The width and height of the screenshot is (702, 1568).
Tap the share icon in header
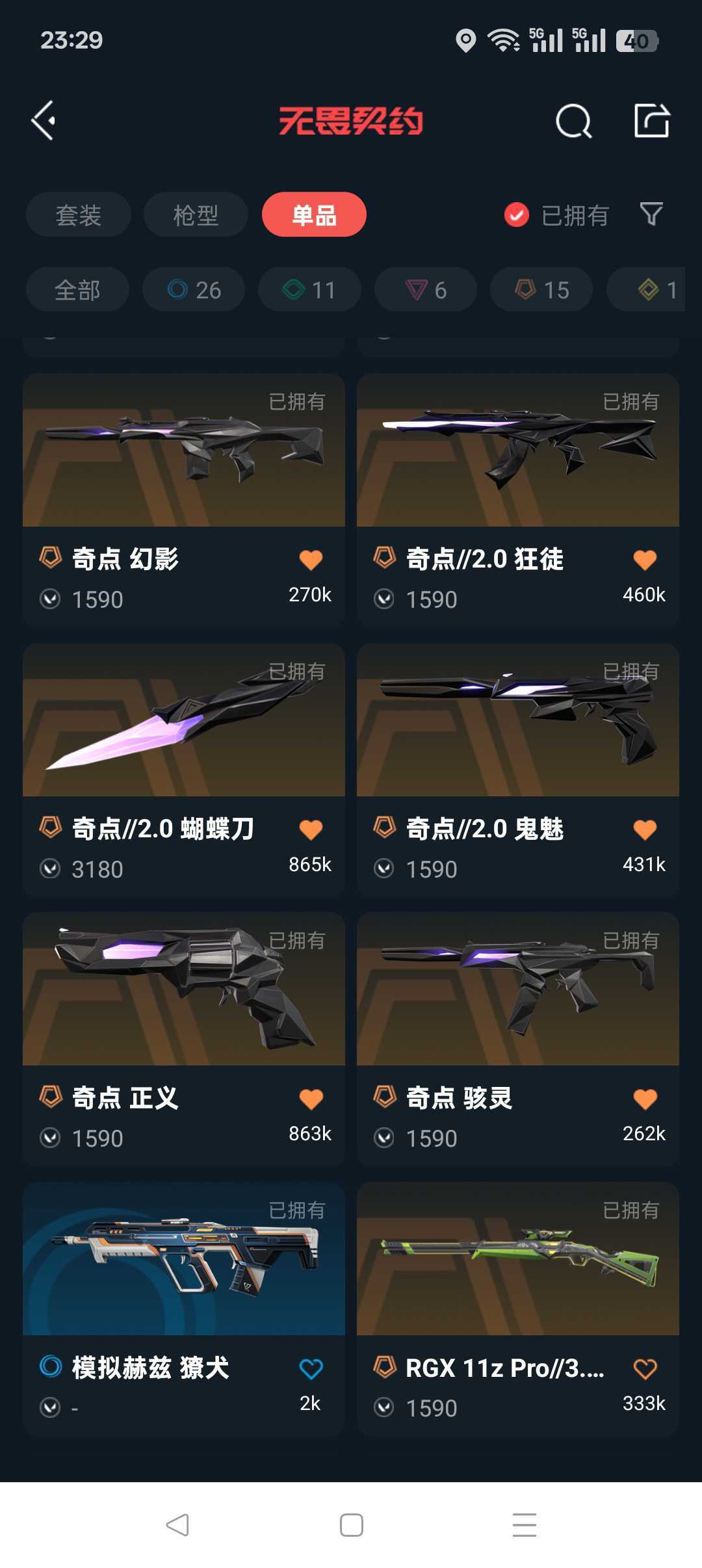(652, 120)
